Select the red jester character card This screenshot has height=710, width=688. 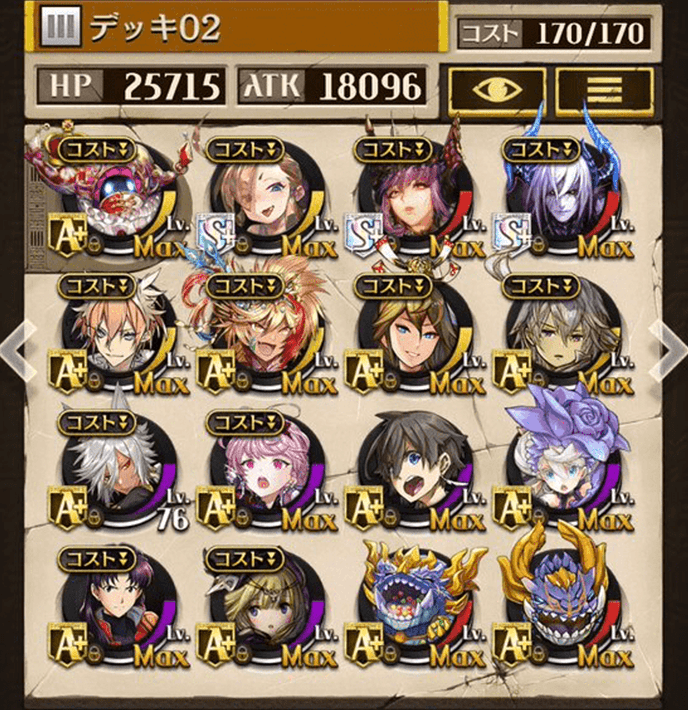point(113,195)
